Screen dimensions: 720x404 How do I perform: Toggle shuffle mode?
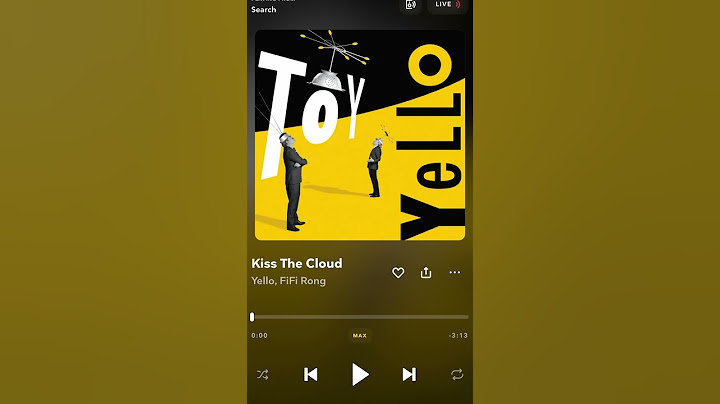point(262,375)
